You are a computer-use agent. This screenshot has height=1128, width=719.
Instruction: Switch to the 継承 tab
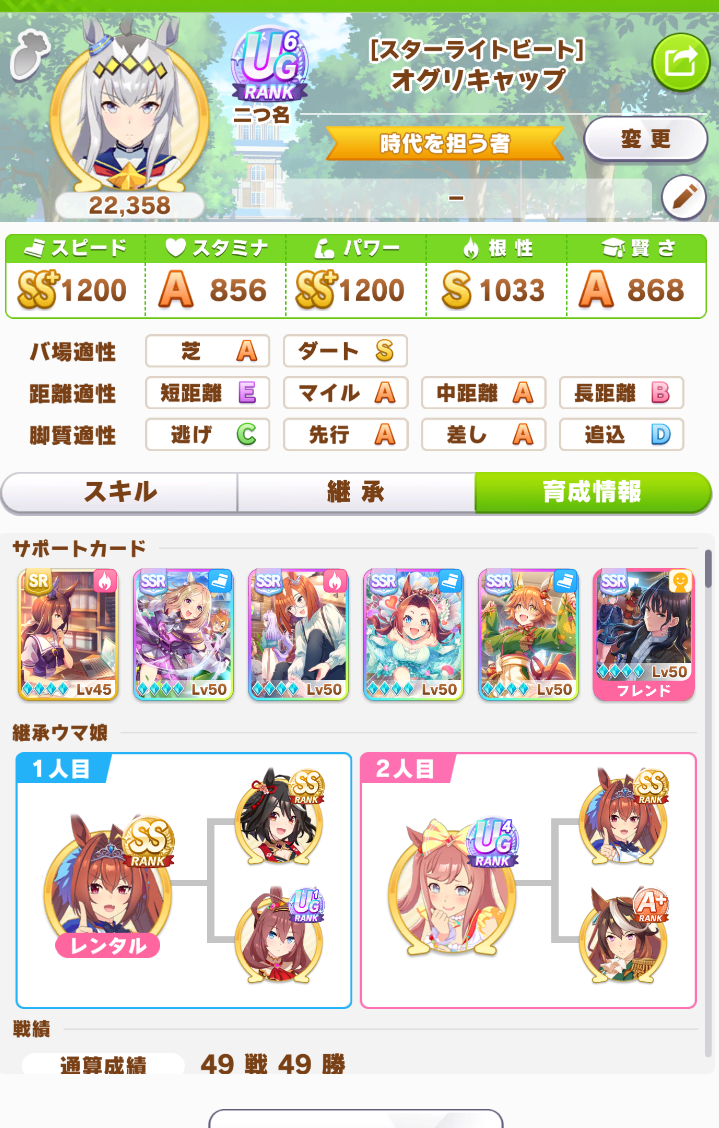pos(355,492)
